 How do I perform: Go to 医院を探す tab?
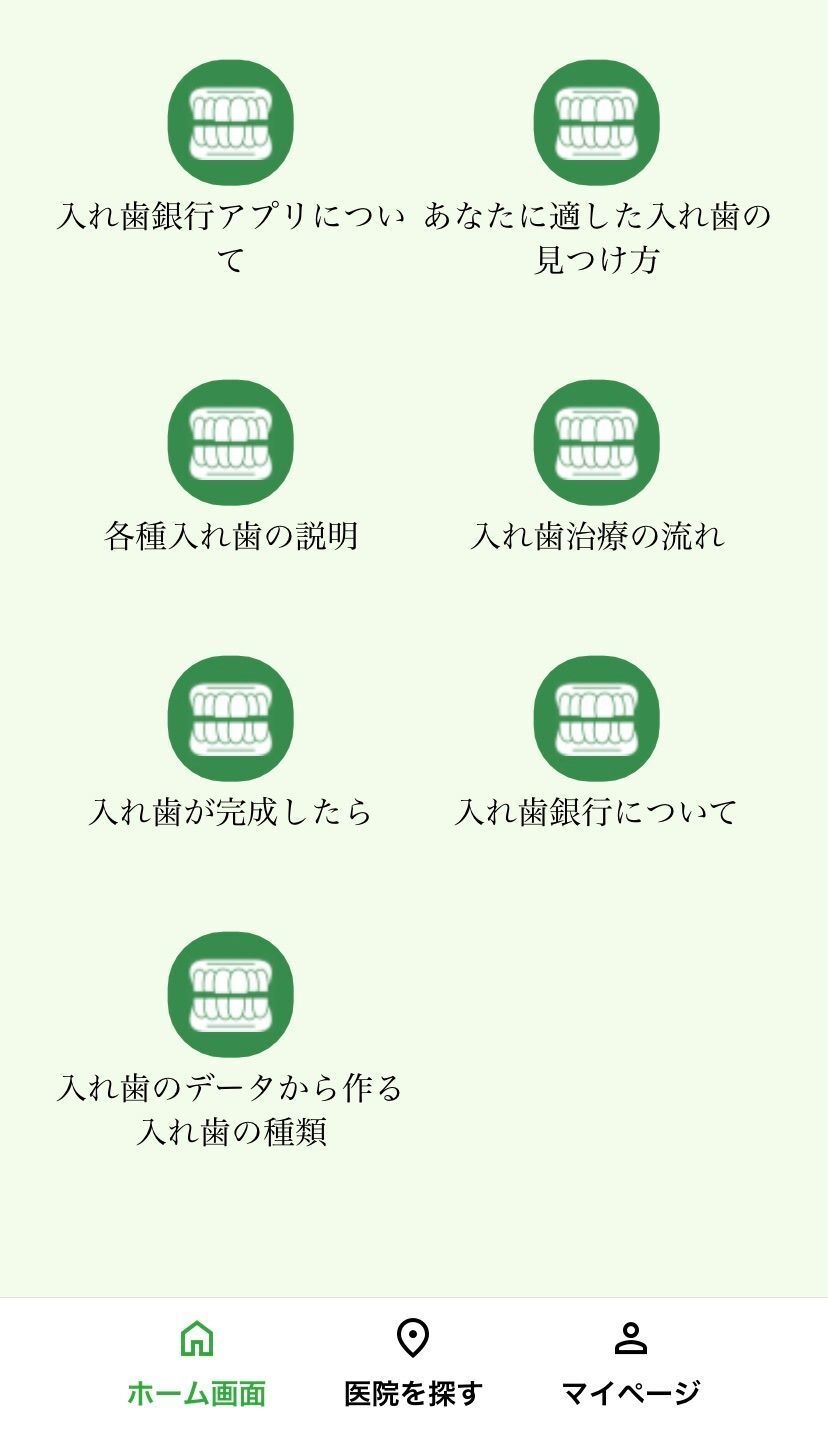pyautogui.click(x=413, y=1364)
